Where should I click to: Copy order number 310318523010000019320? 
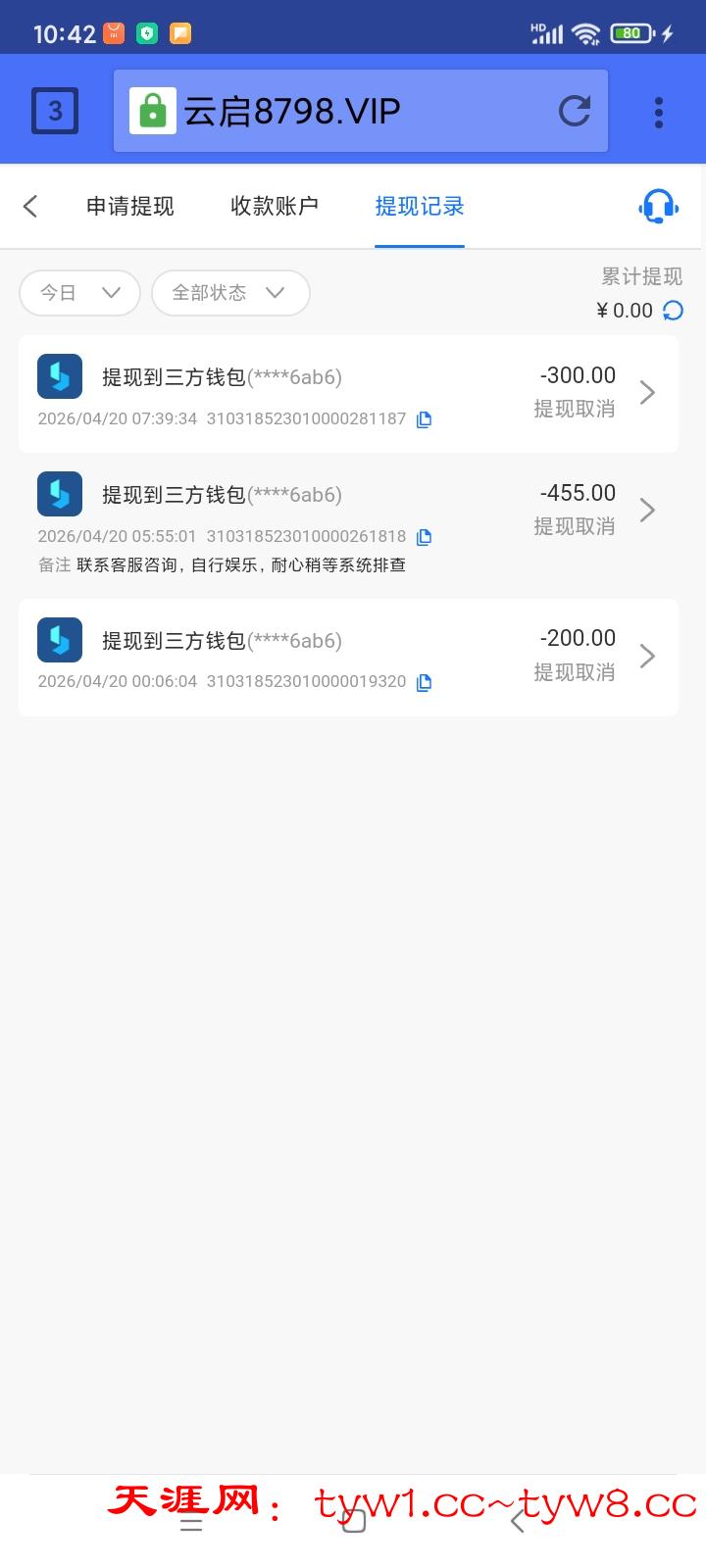424,681
